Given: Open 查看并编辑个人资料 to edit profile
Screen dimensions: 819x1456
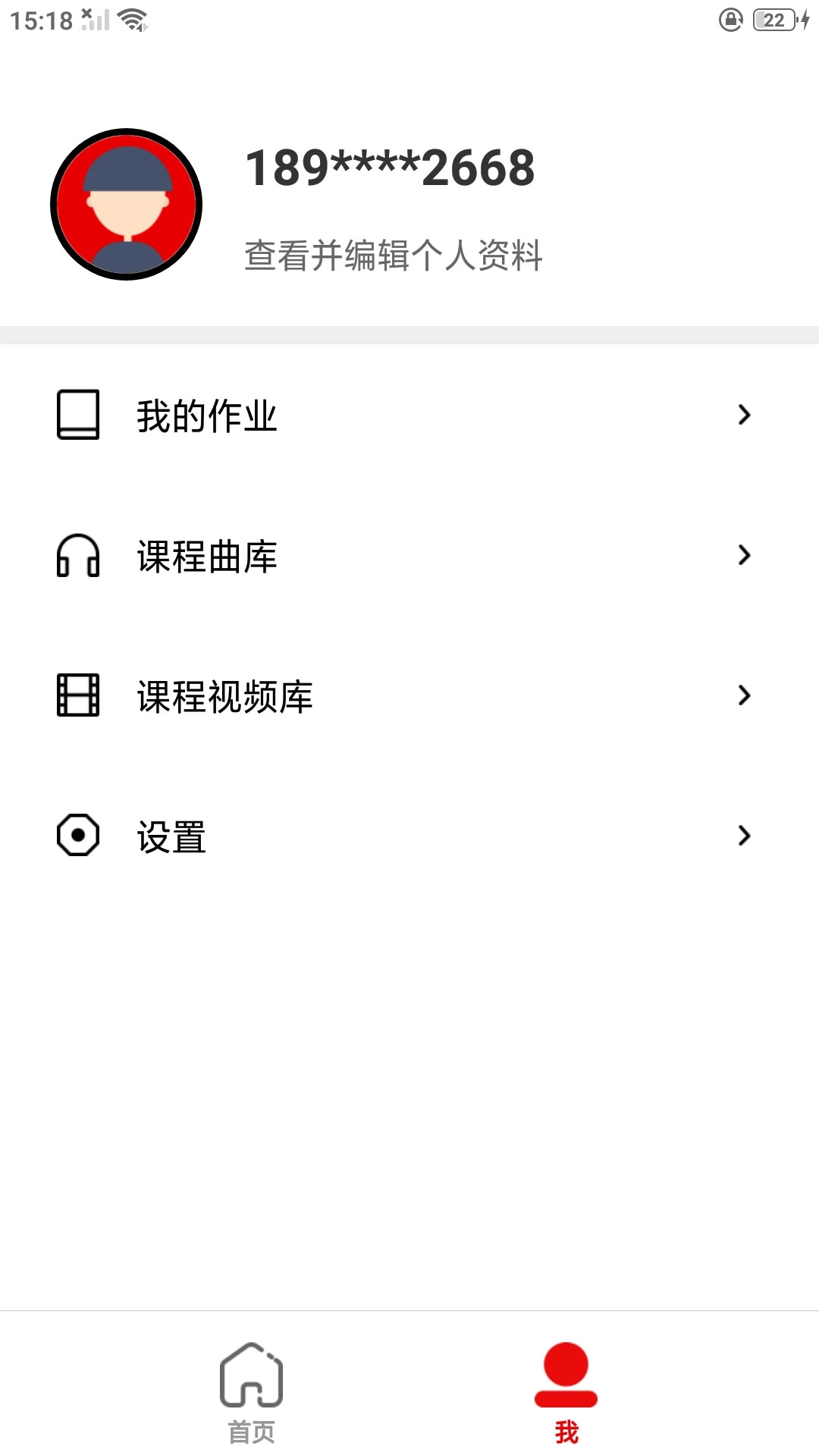Looking at the screenshot, I should (393, 255).
